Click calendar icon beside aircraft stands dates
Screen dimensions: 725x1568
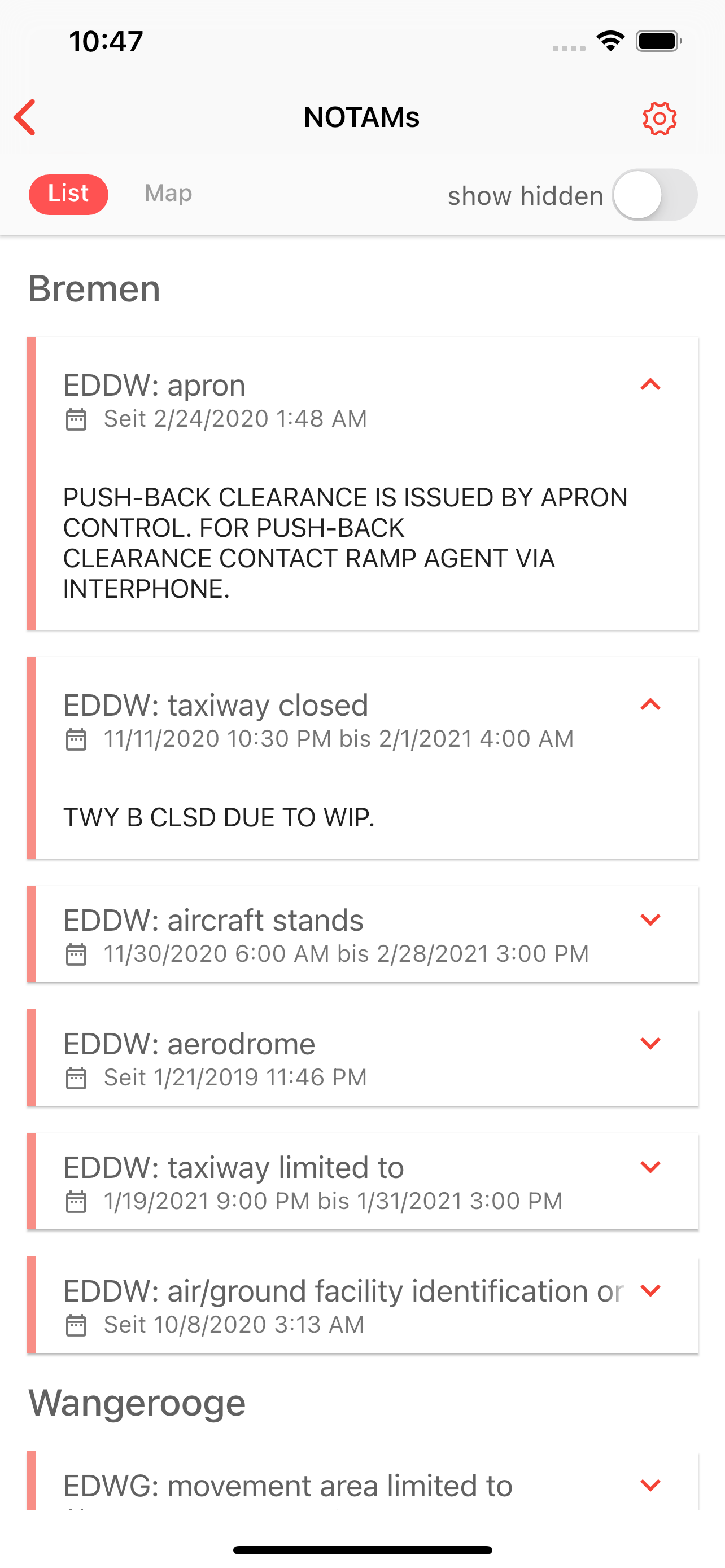pyautogui.click(x=77, y=953)
